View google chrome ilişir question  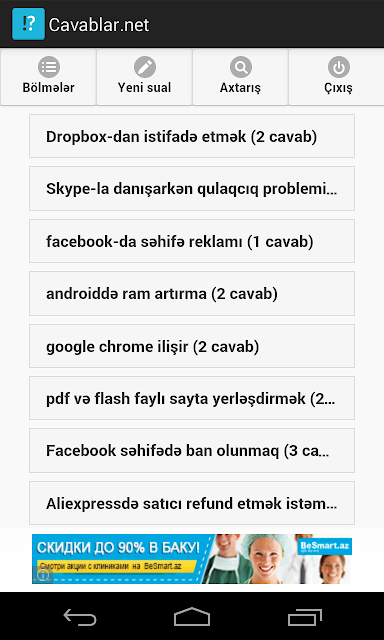click(192, 346)
